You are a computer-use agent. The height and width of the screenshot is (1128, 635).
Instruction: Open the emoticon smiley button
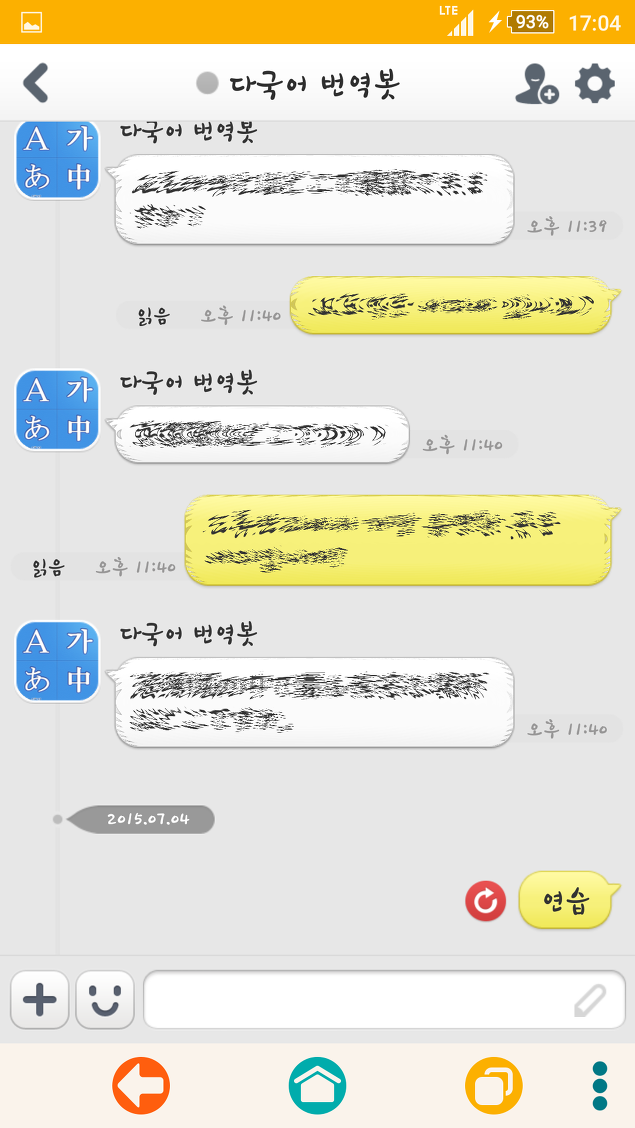click(105, 1000)
